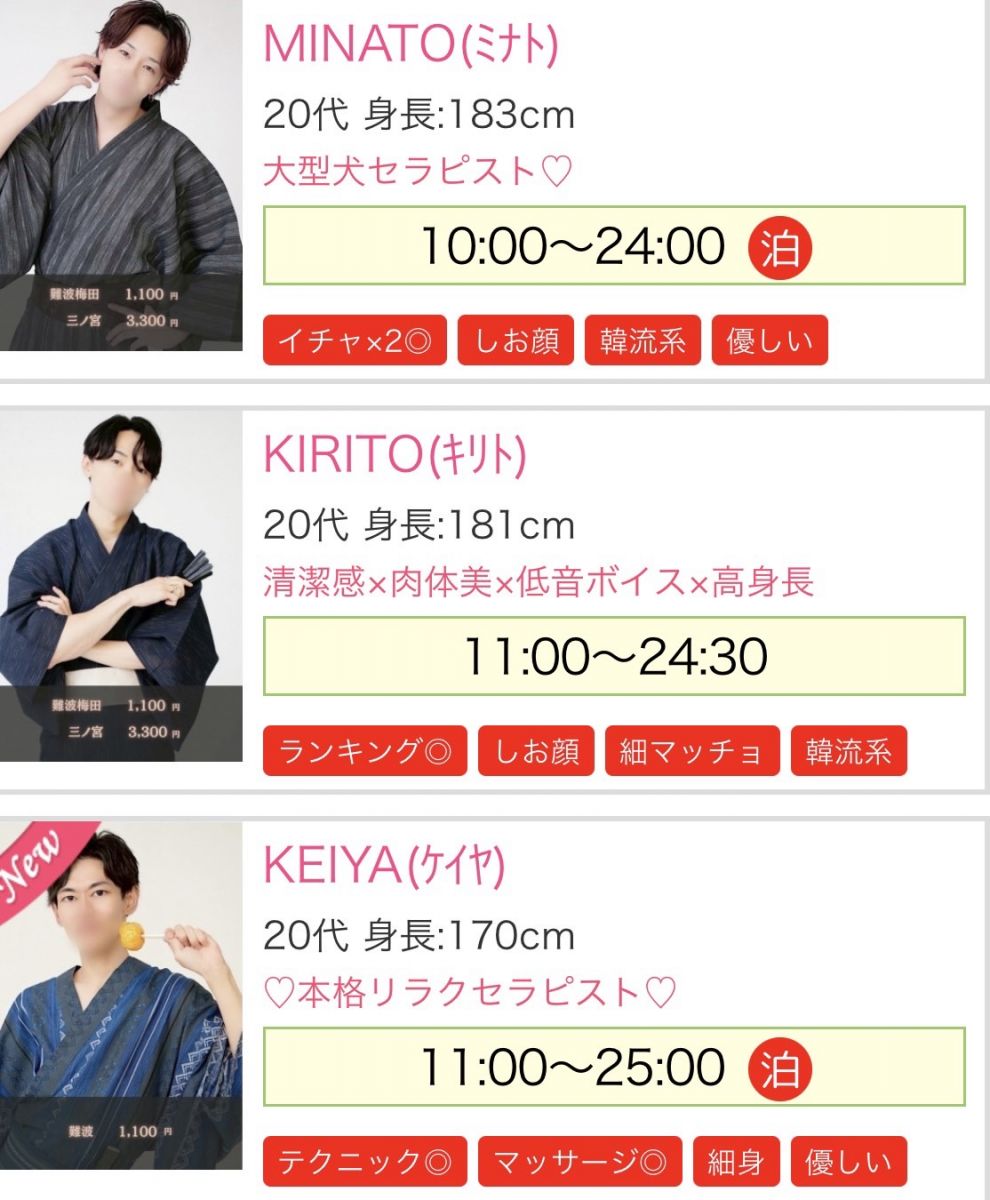Select the テクニック◎ tag
The image size is (990, 1200).
(x=365, y=1162)
